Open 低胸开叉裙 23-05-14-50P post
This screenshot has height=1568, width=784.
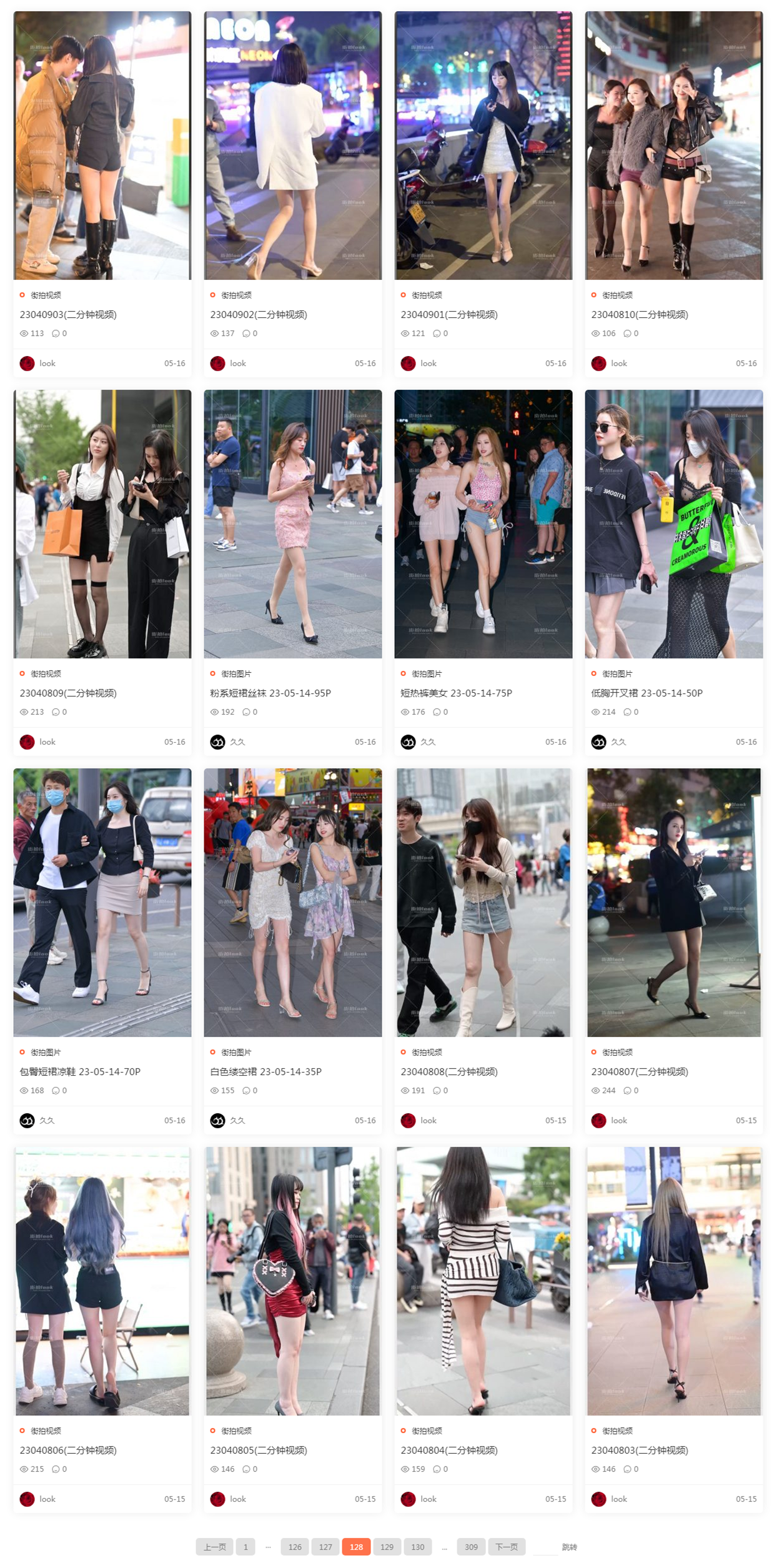pyautogui.click(x=647, y=693)
